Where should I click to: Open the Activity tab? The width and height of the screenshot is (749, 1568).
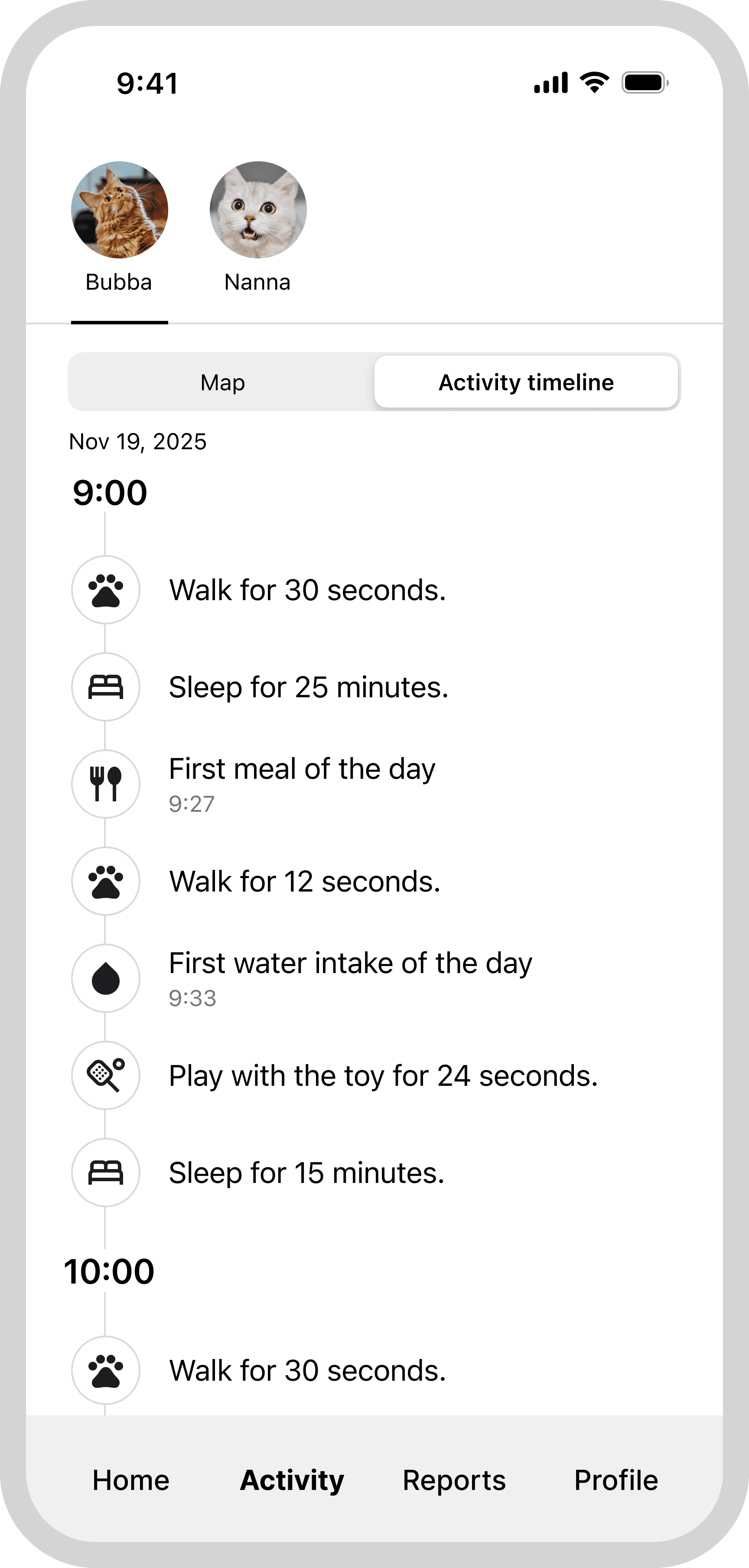tap(292, 1480)
